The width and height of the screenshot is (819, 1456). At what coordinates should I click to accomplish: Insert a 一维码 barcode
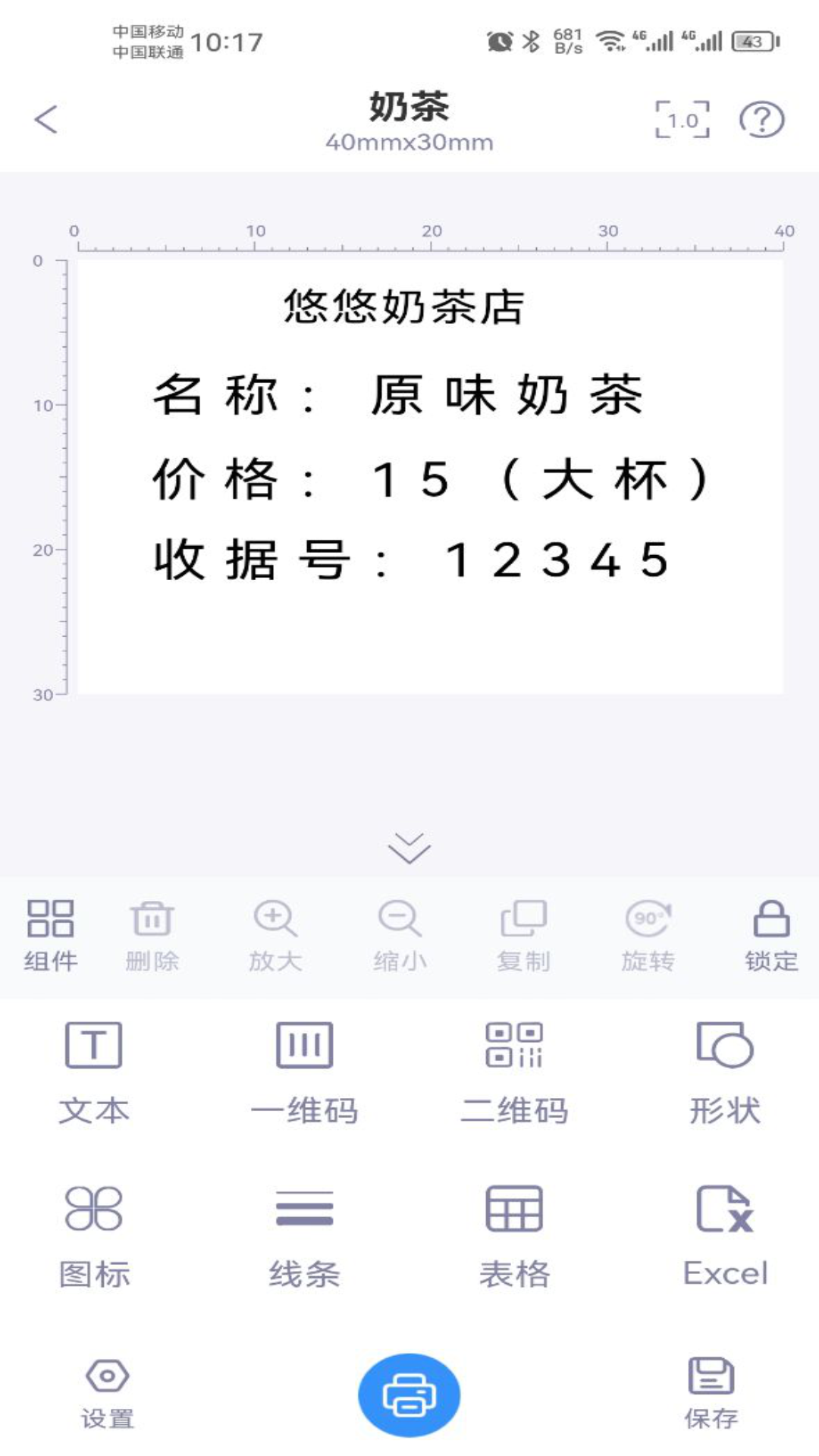304,1071
